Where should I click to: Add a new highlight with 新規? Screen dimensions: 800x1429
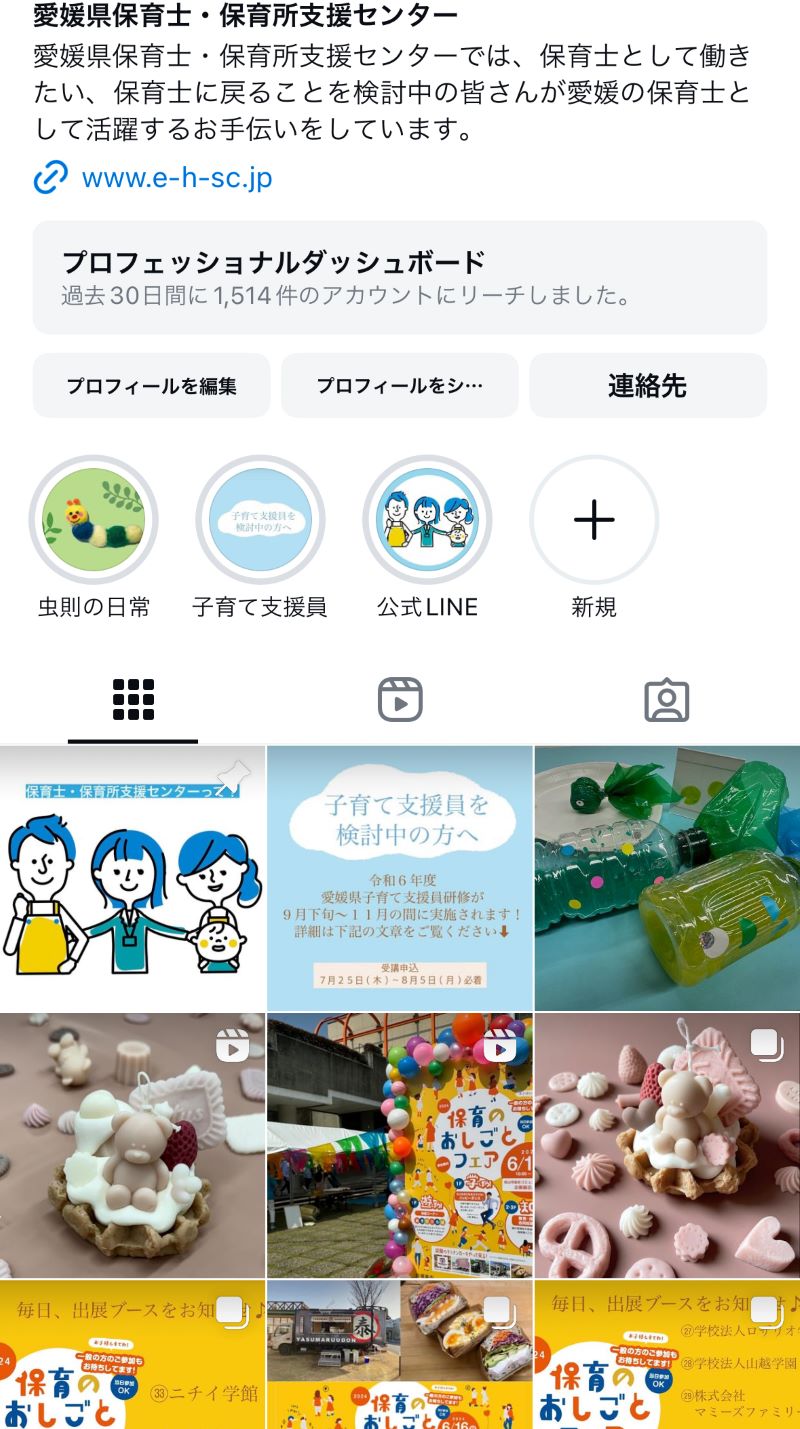594,520
